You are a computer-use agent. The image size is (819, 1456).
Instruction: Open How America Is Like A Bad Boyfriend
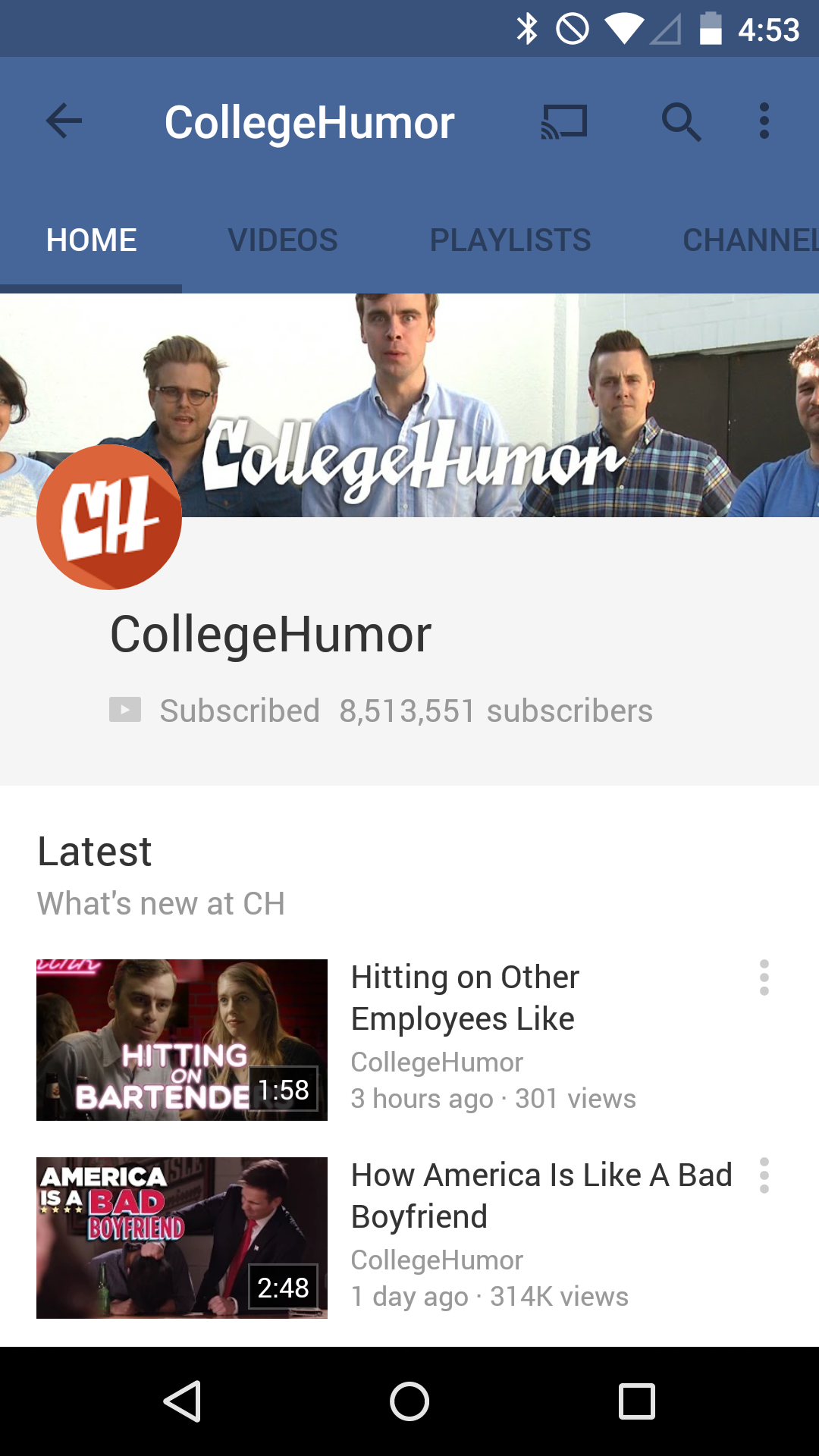[182, 1238]
